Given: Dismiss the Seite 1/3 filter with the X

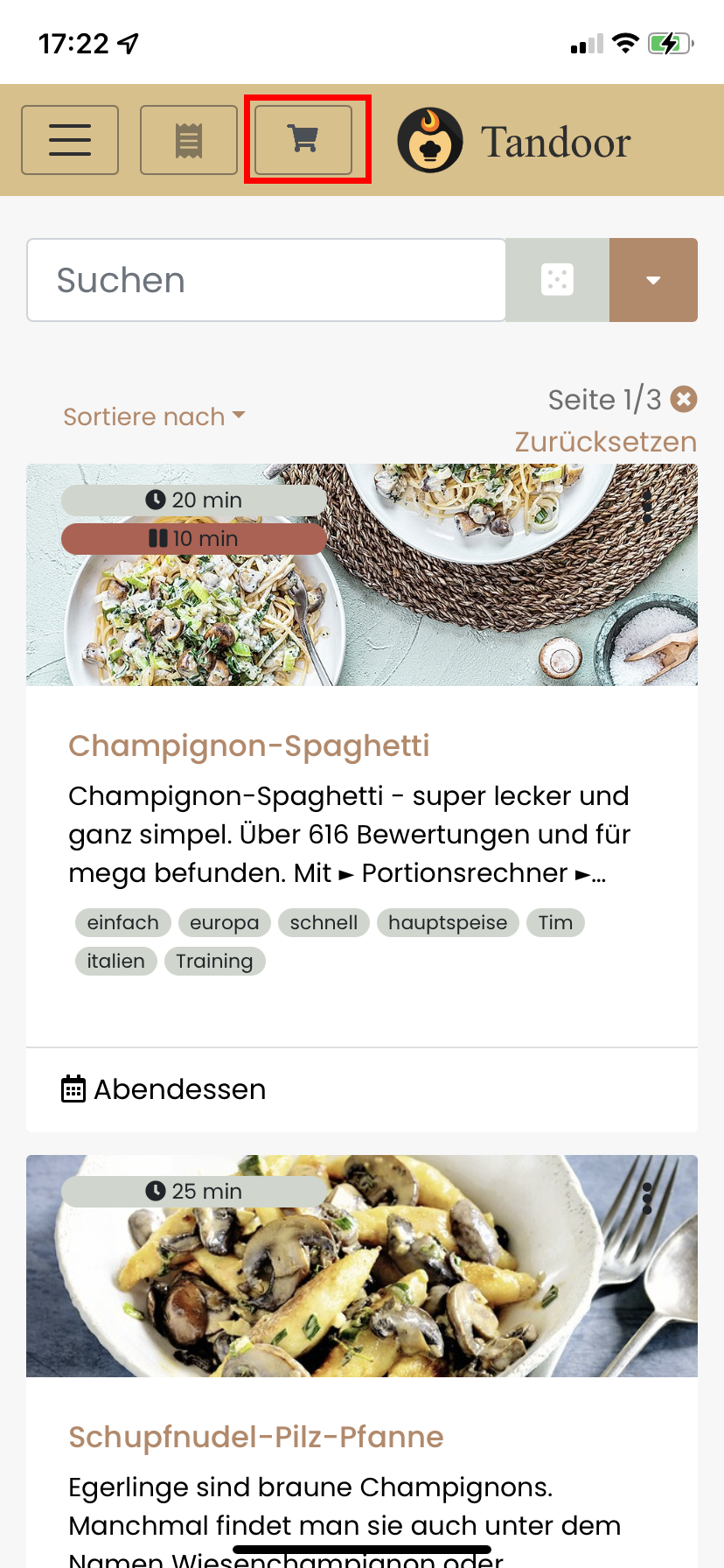Looking at the screenshot, I should [x=683, y=399].
